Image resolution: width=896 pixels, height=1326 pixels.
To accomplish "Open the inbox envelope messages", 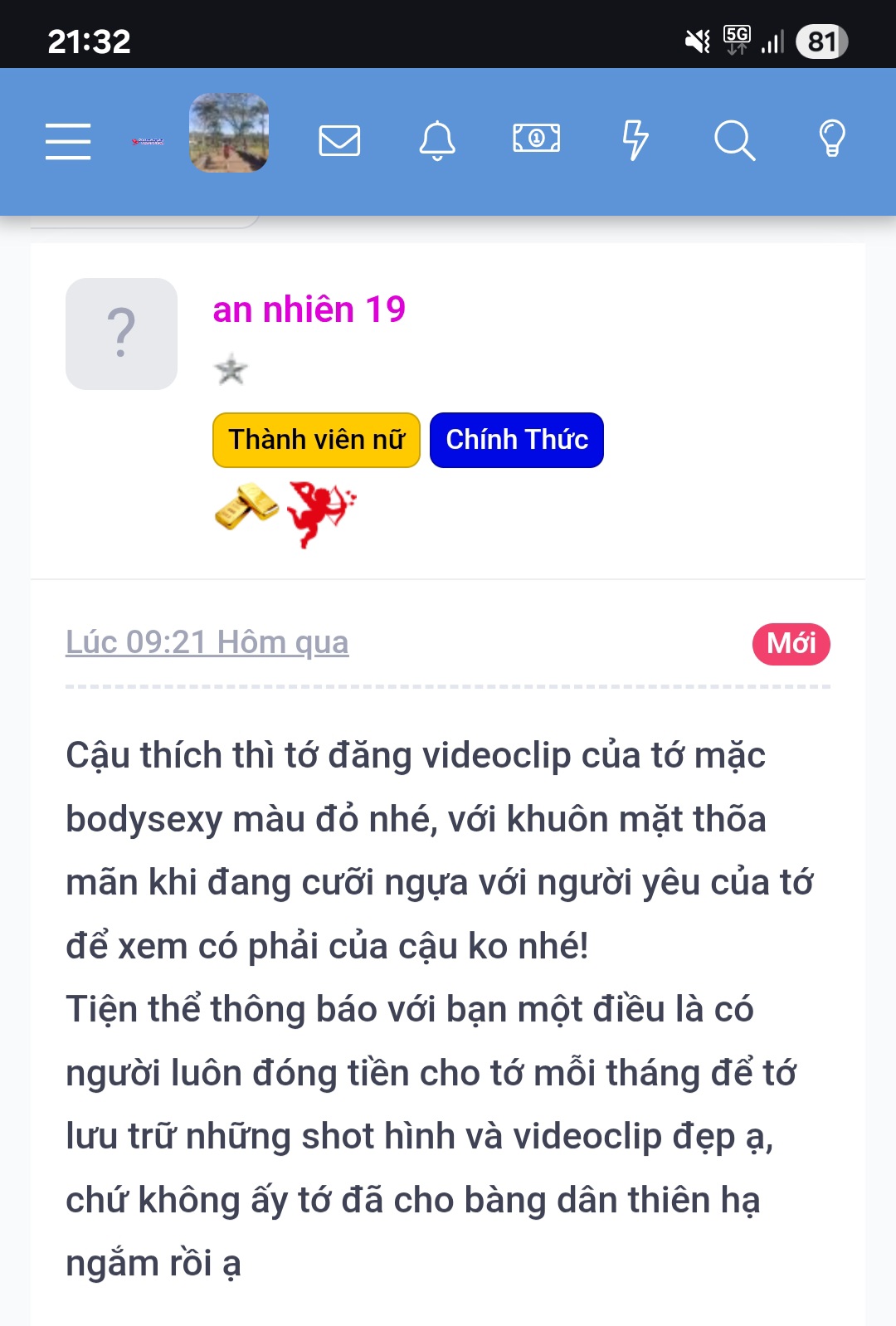I will (x=339, y=140).
